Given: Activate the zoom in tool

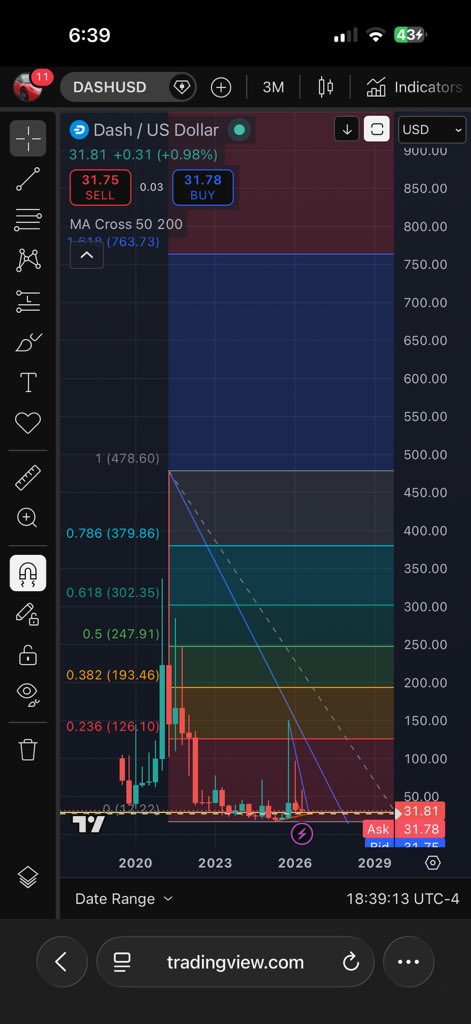Looking at the screenshot, I should 27,518.
